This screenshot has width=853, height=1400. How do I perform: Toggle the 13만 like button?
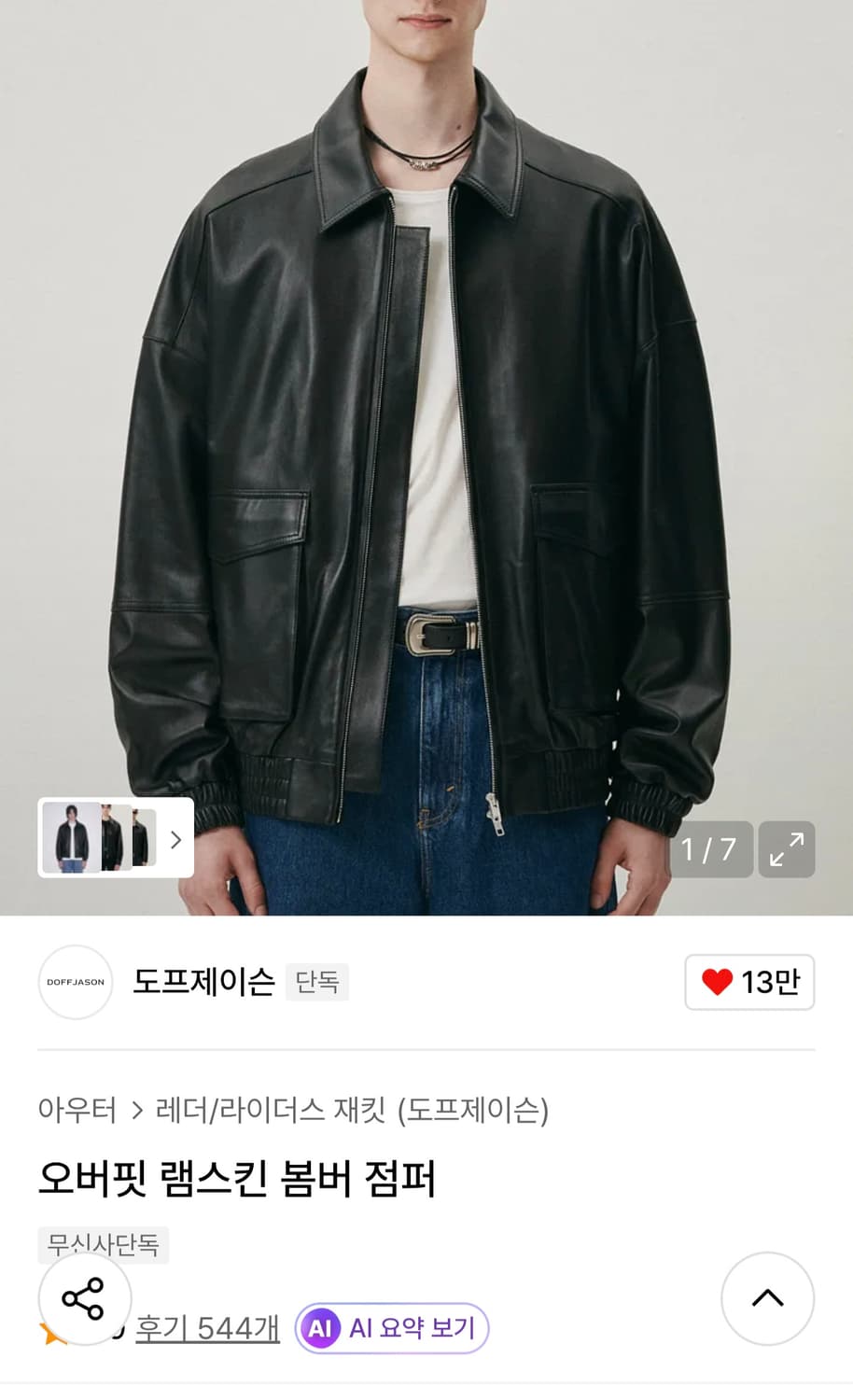click(x=749, y=982)
